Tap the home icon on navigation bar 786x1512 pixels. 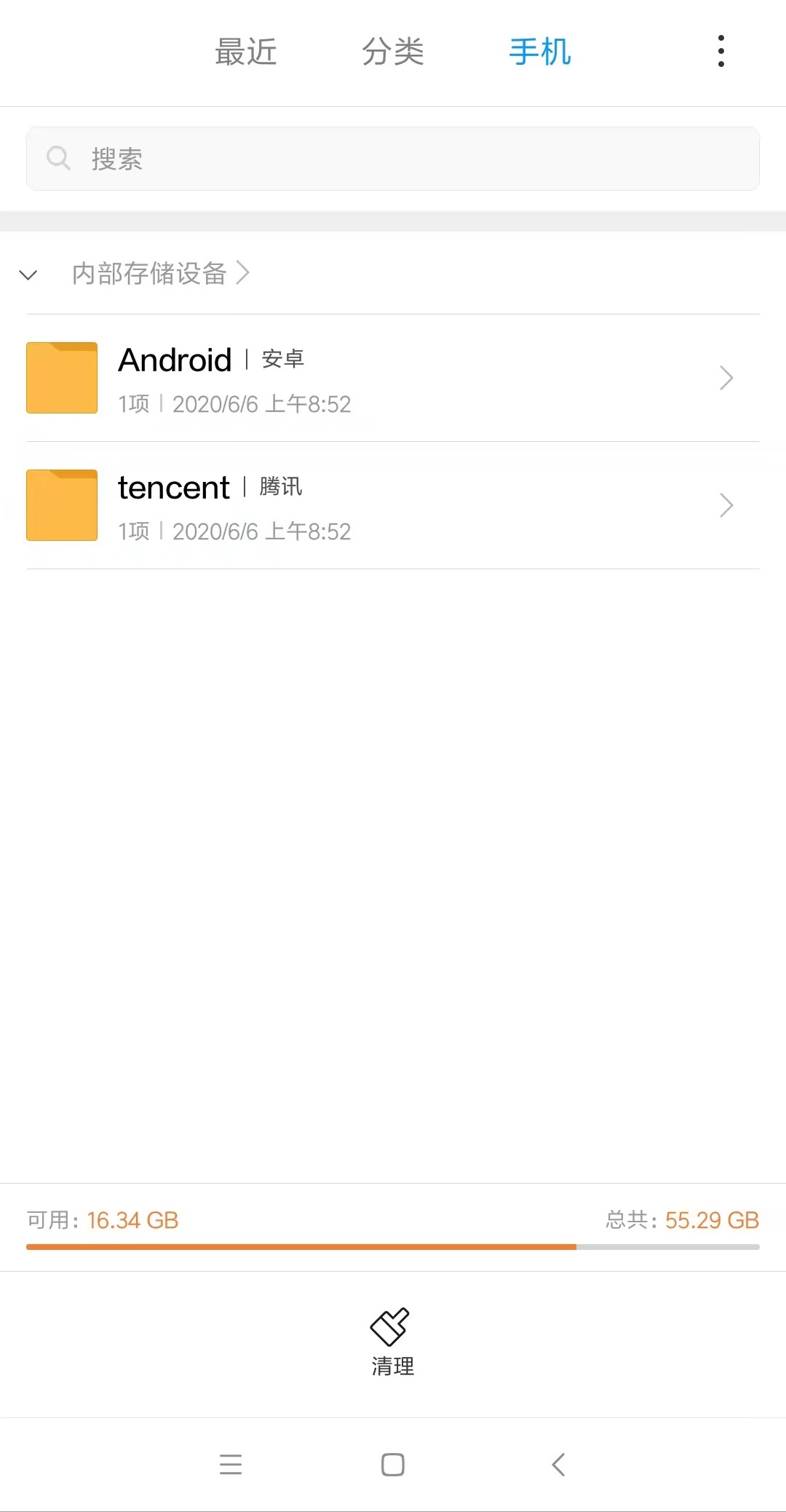tap(392, 1465)
